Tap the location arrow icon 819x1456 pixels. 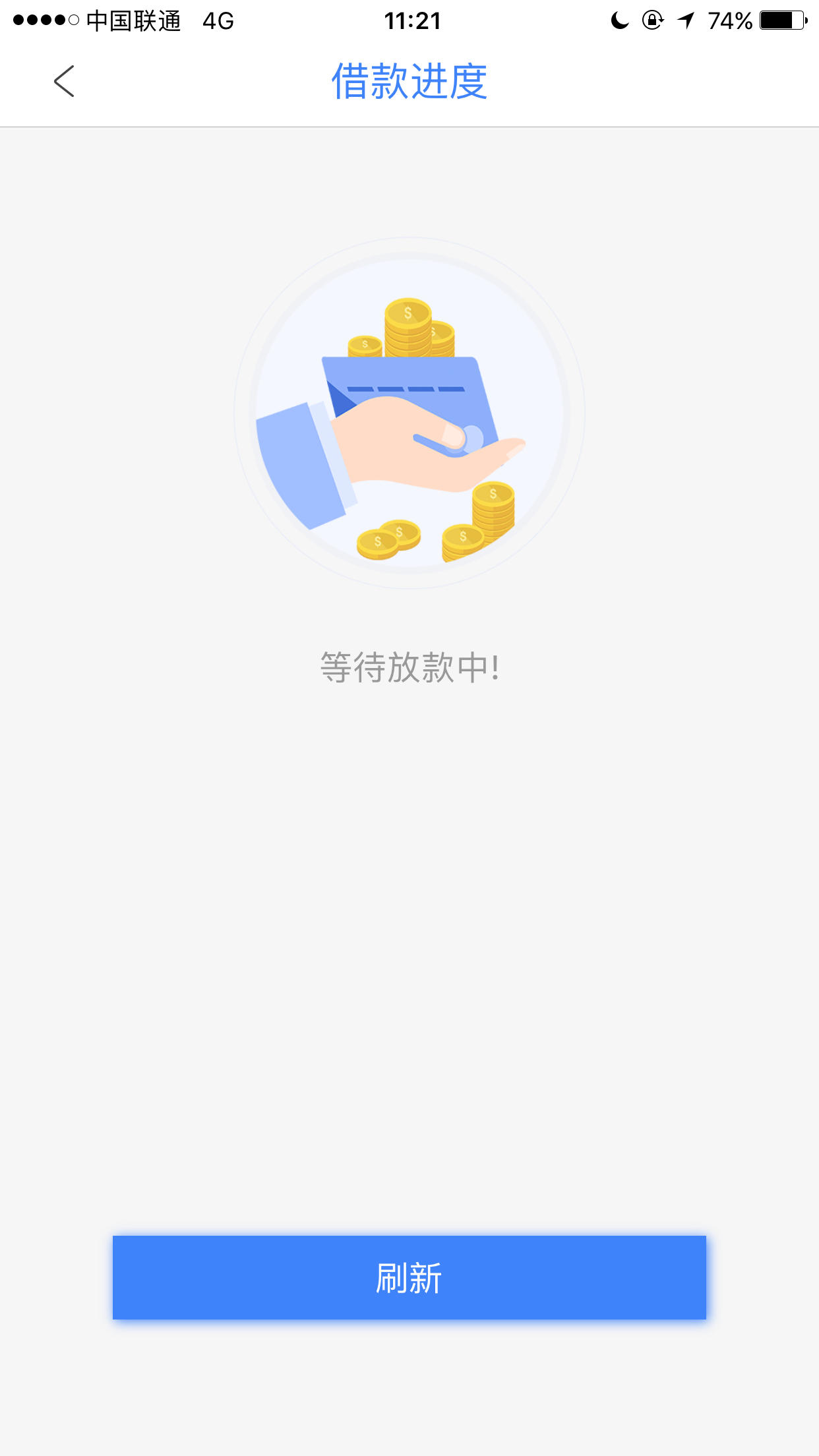(686, 21)
